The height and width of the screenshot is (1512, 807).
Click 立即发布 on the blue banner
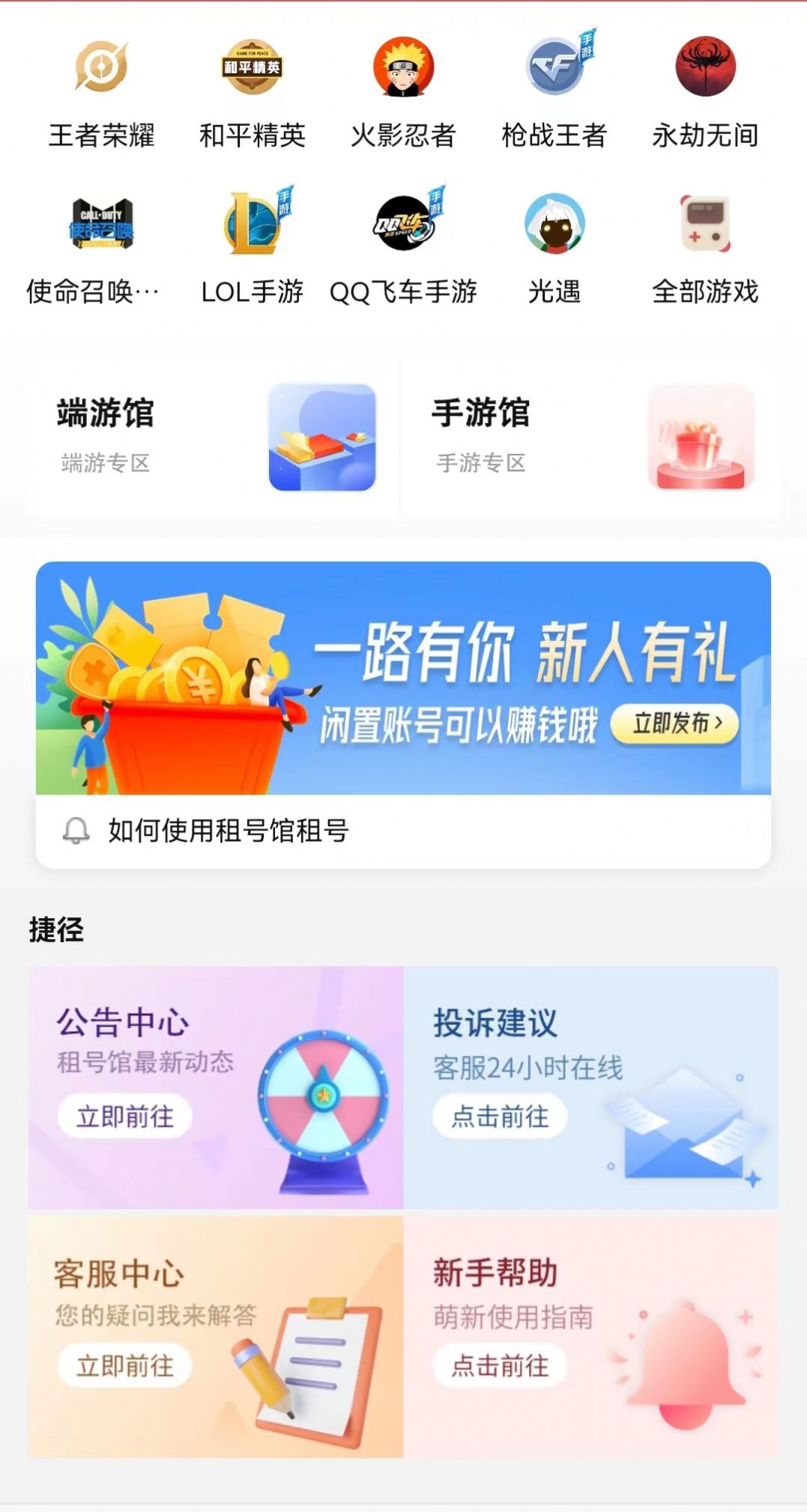pos(673,723)
